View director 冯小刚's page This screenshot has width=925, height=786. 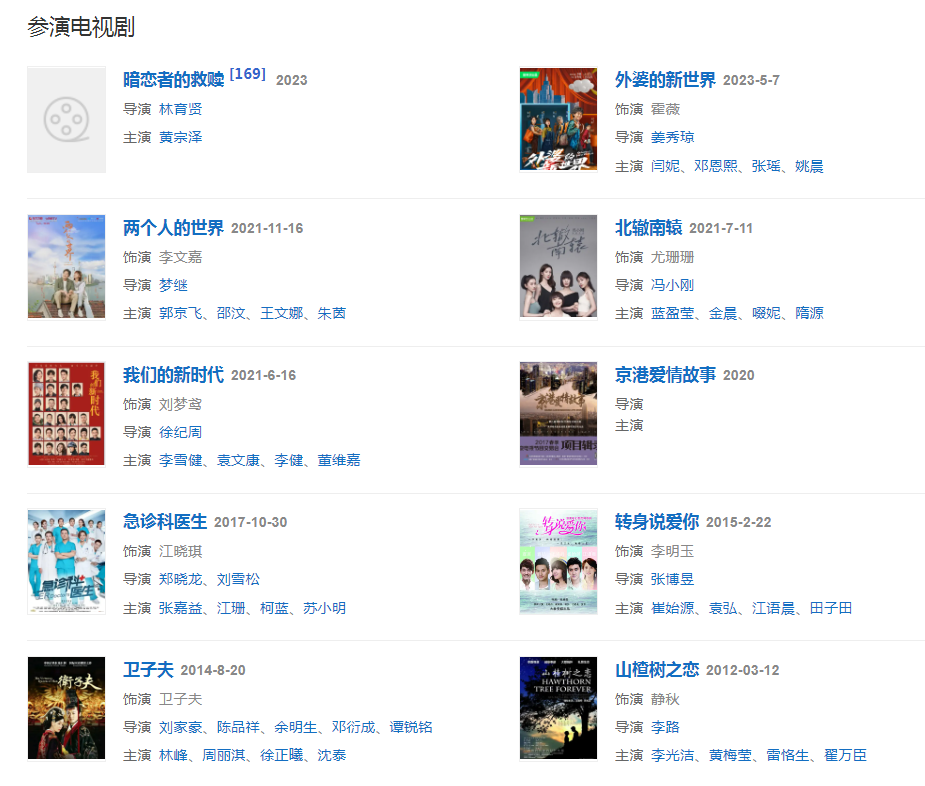(672, 285)
